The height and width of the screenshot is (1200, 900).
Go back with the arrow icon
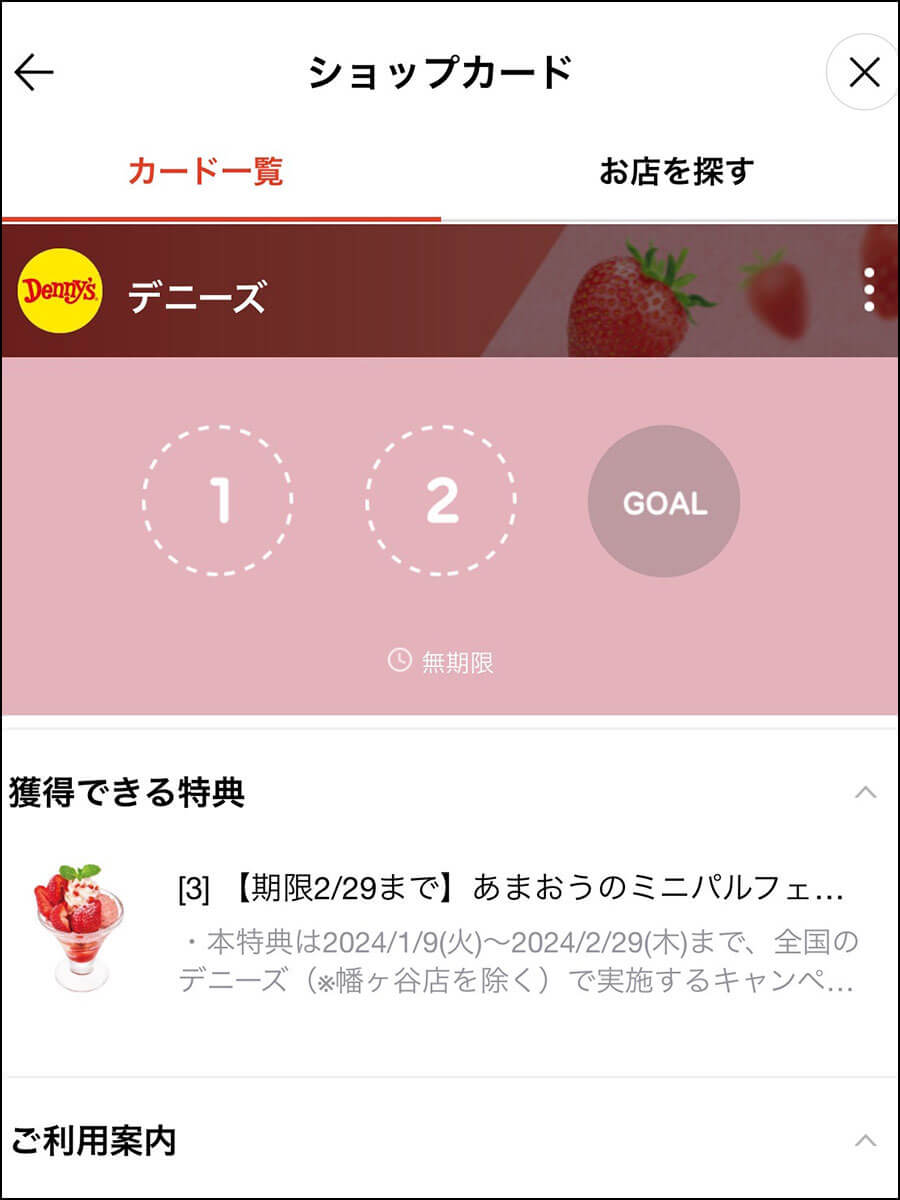(34, 73)
